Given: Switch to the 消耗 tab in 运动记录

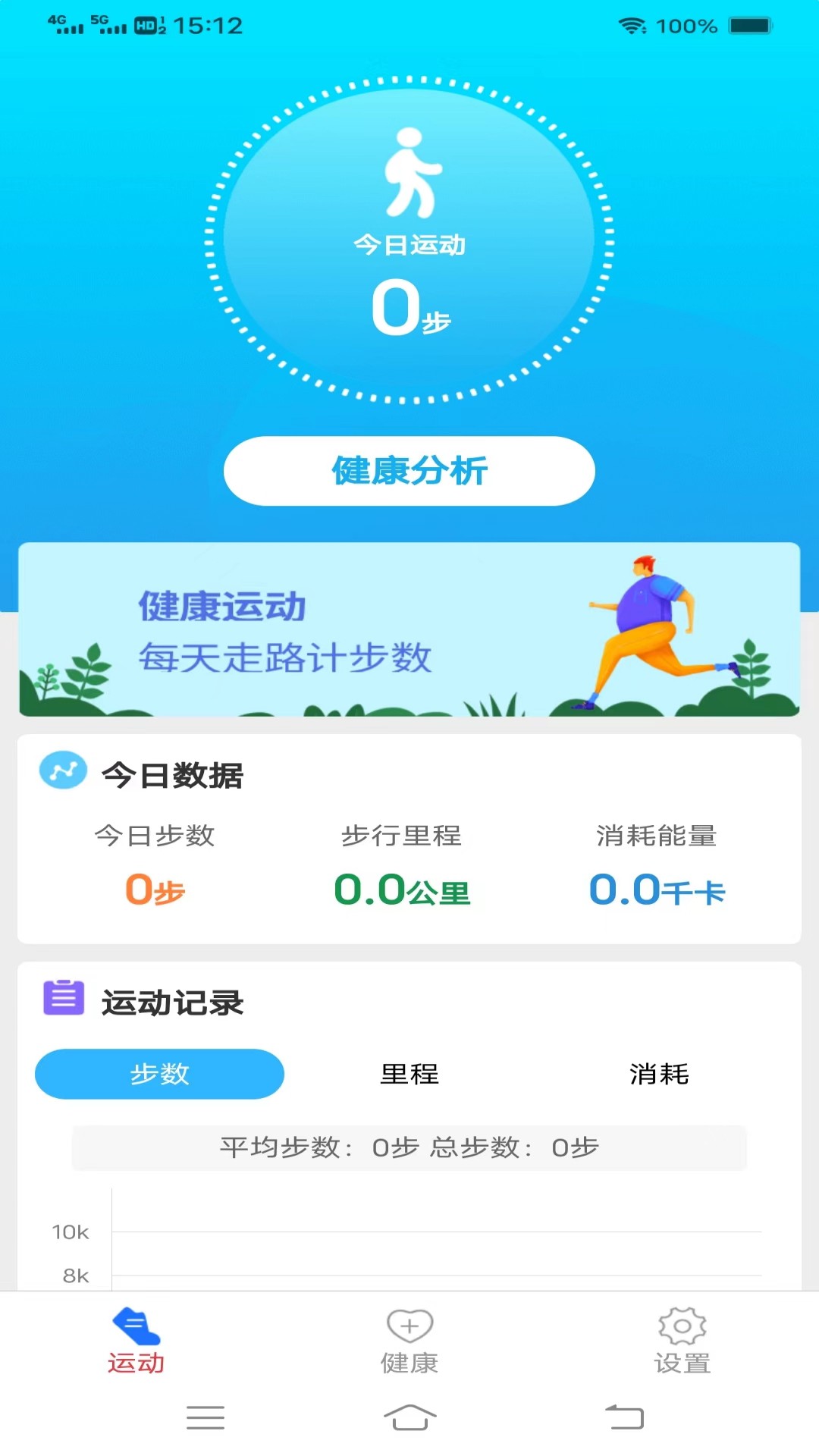Looking at the screenshot, I should [659, 1074].
